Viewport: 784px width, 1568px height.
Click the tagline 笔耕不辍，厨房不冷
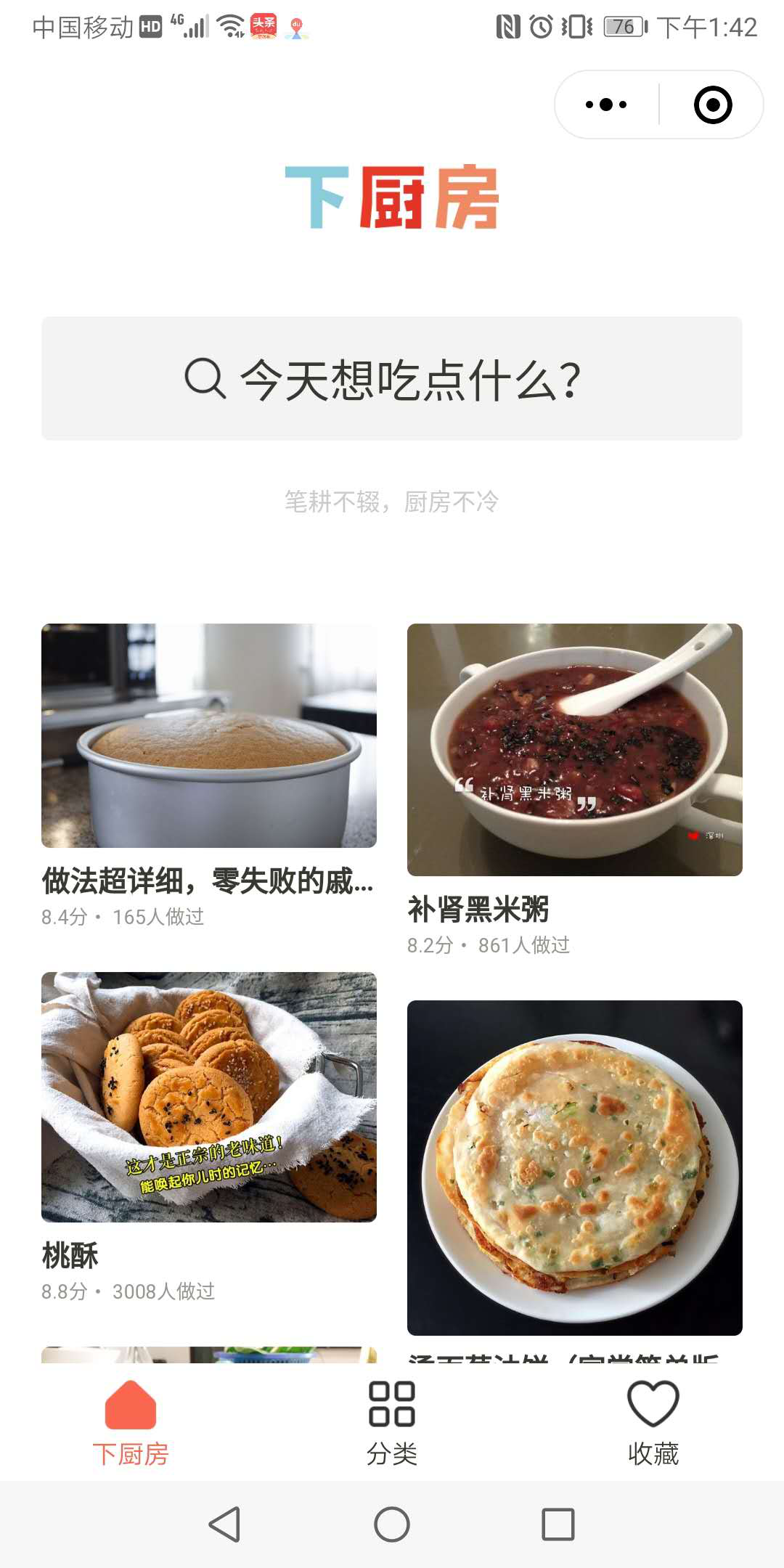click(392, 501)
